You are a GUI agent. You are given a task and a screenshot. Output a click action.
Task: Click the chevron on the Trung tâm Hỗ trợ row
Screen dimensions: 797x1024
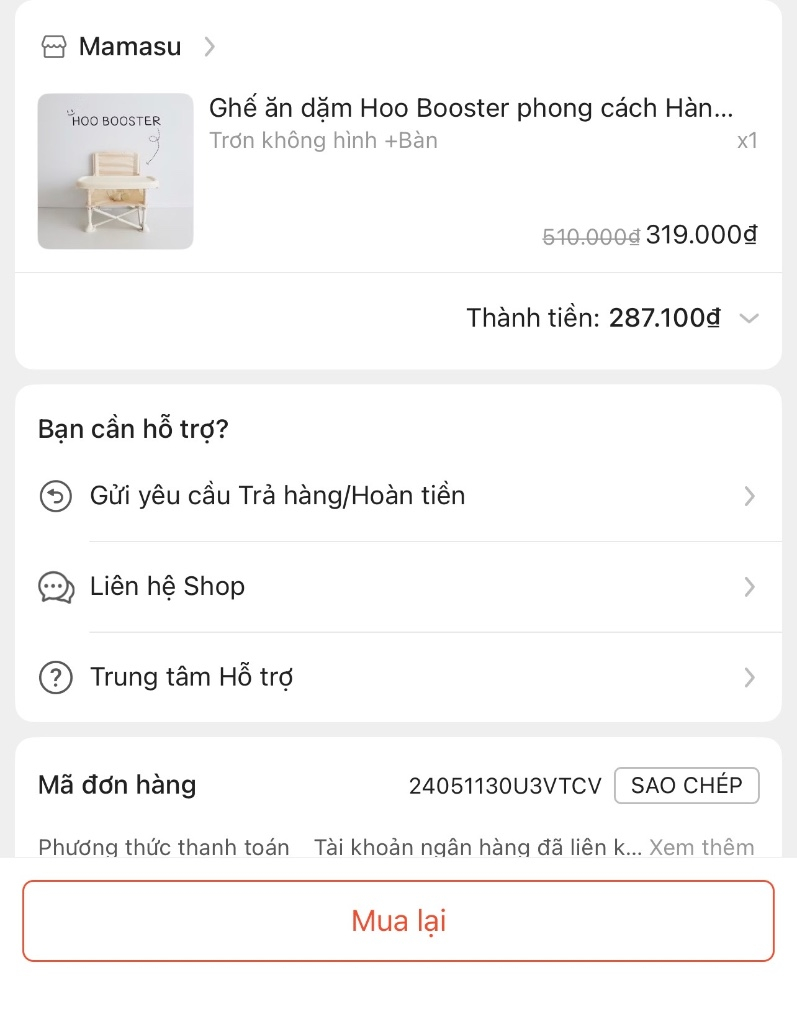point(749,677)
